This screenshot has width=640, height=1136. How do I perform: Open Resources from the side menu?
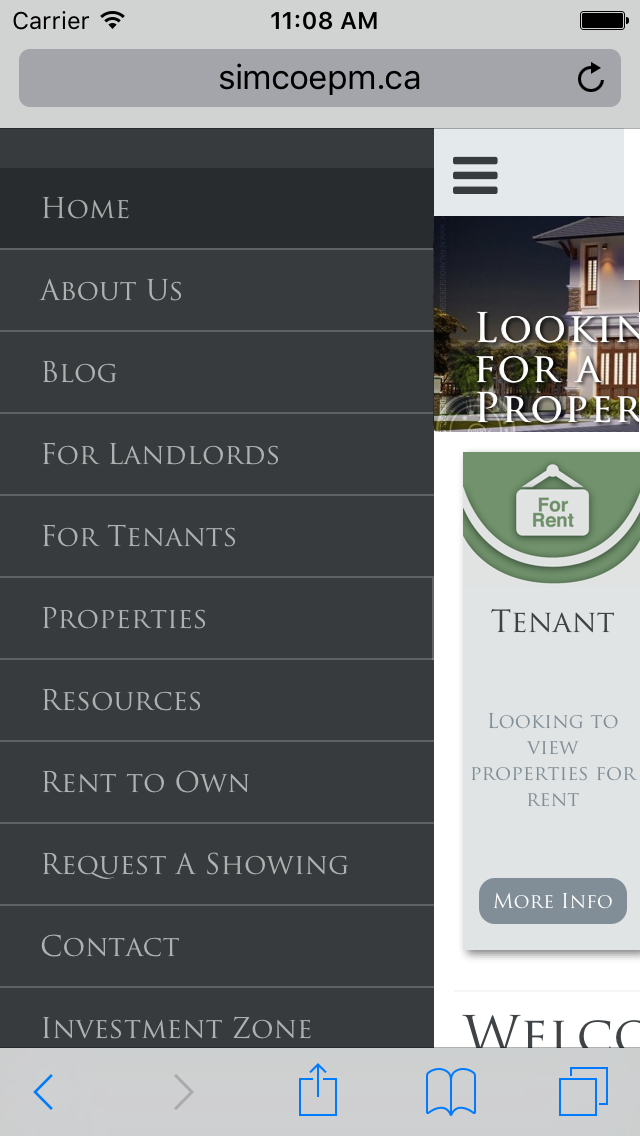[x=121, y=700]
